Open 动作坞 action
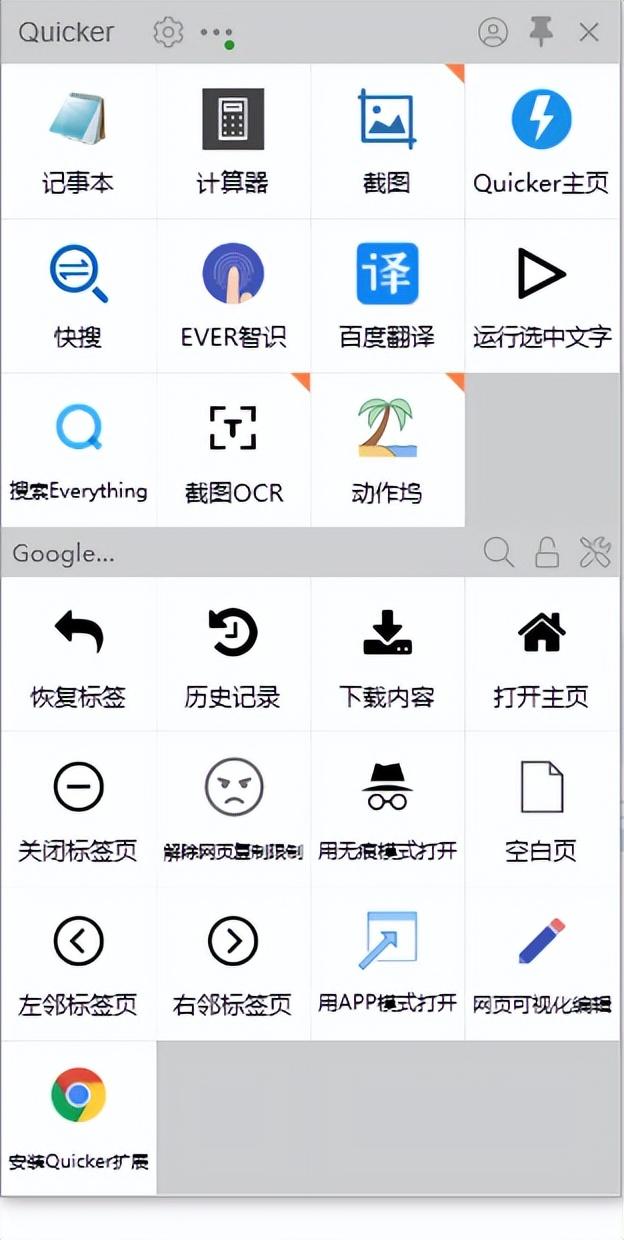The height and width of the screenshot is (1240, 624). (387, 449)
